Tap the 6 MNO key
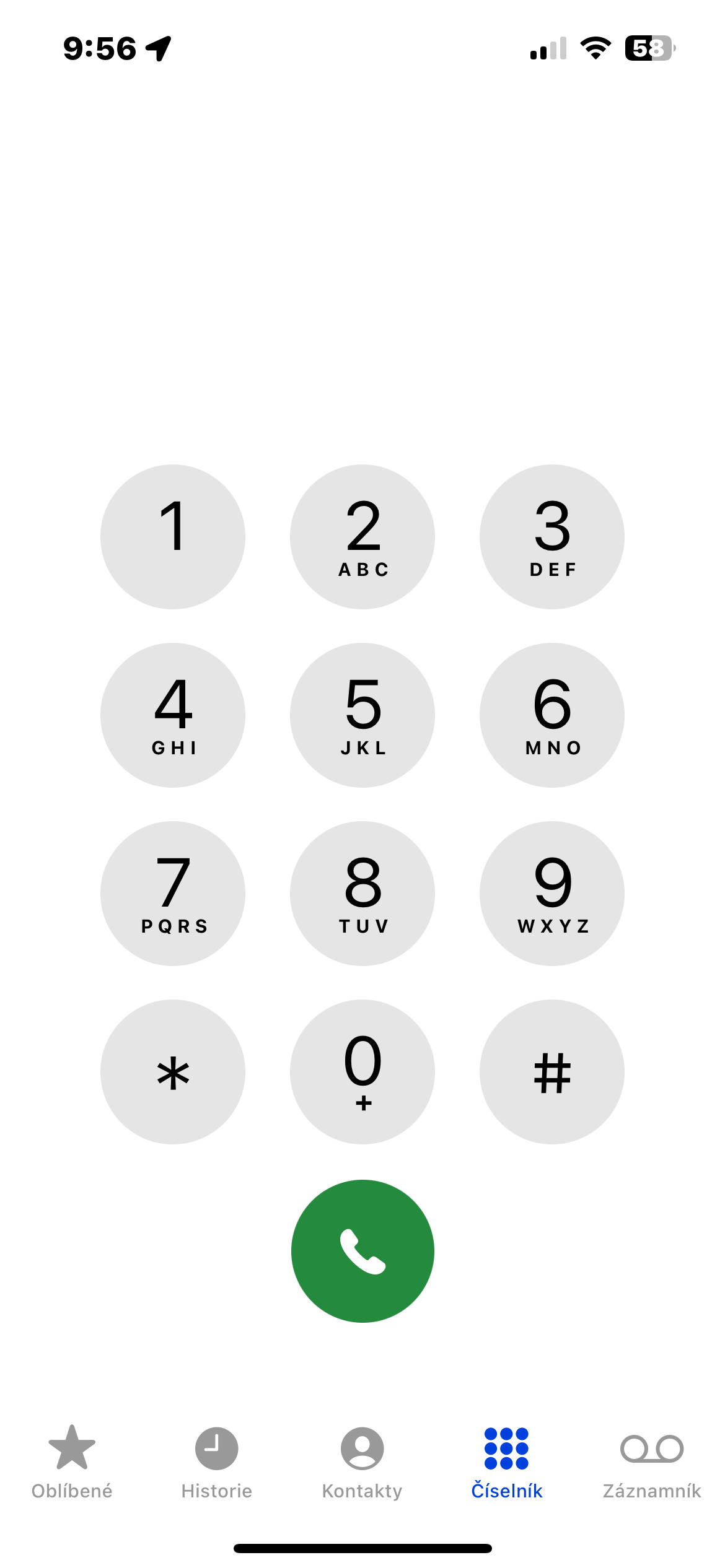725x1568 pixels. [x=552, y=715]
